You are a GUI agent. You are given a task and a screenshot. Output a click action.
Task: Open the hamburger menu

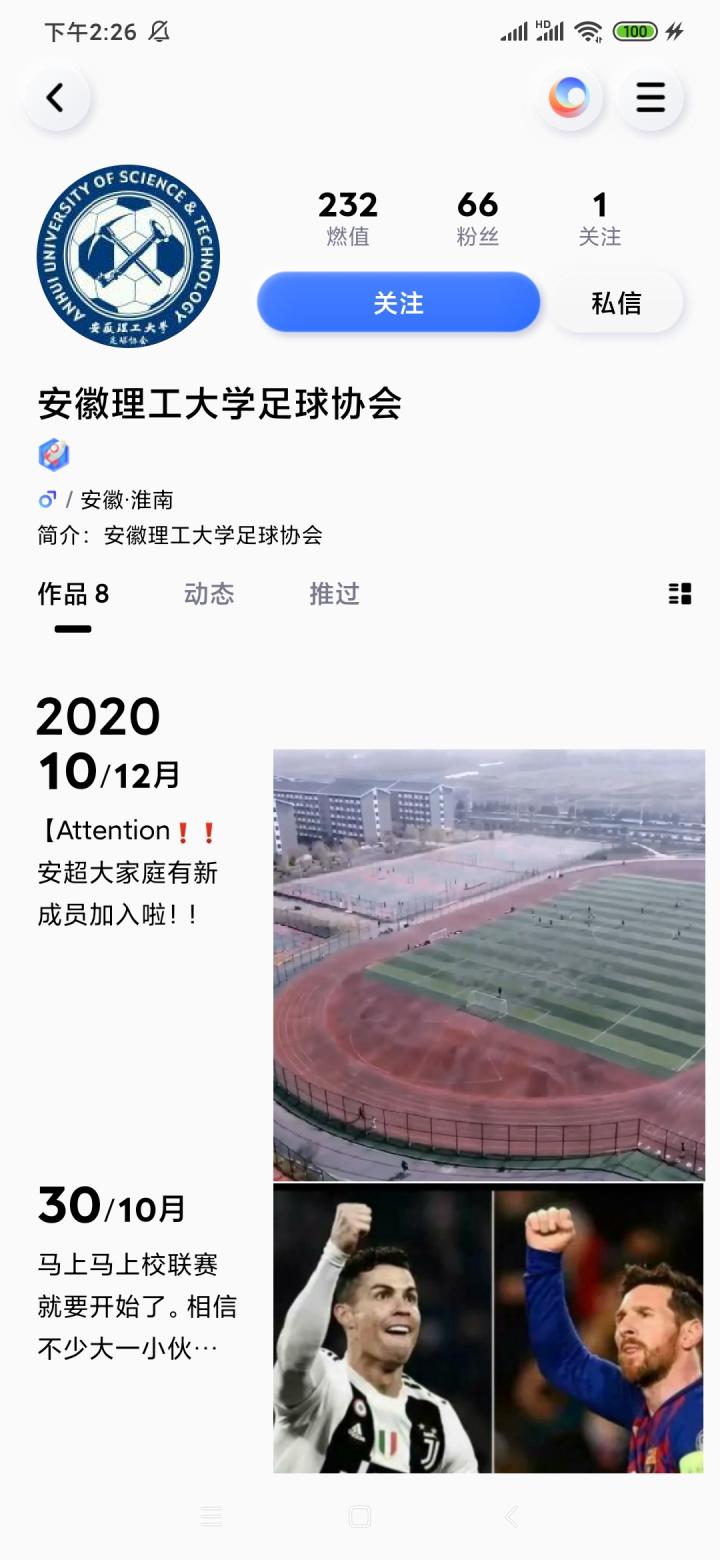point(650,98)
